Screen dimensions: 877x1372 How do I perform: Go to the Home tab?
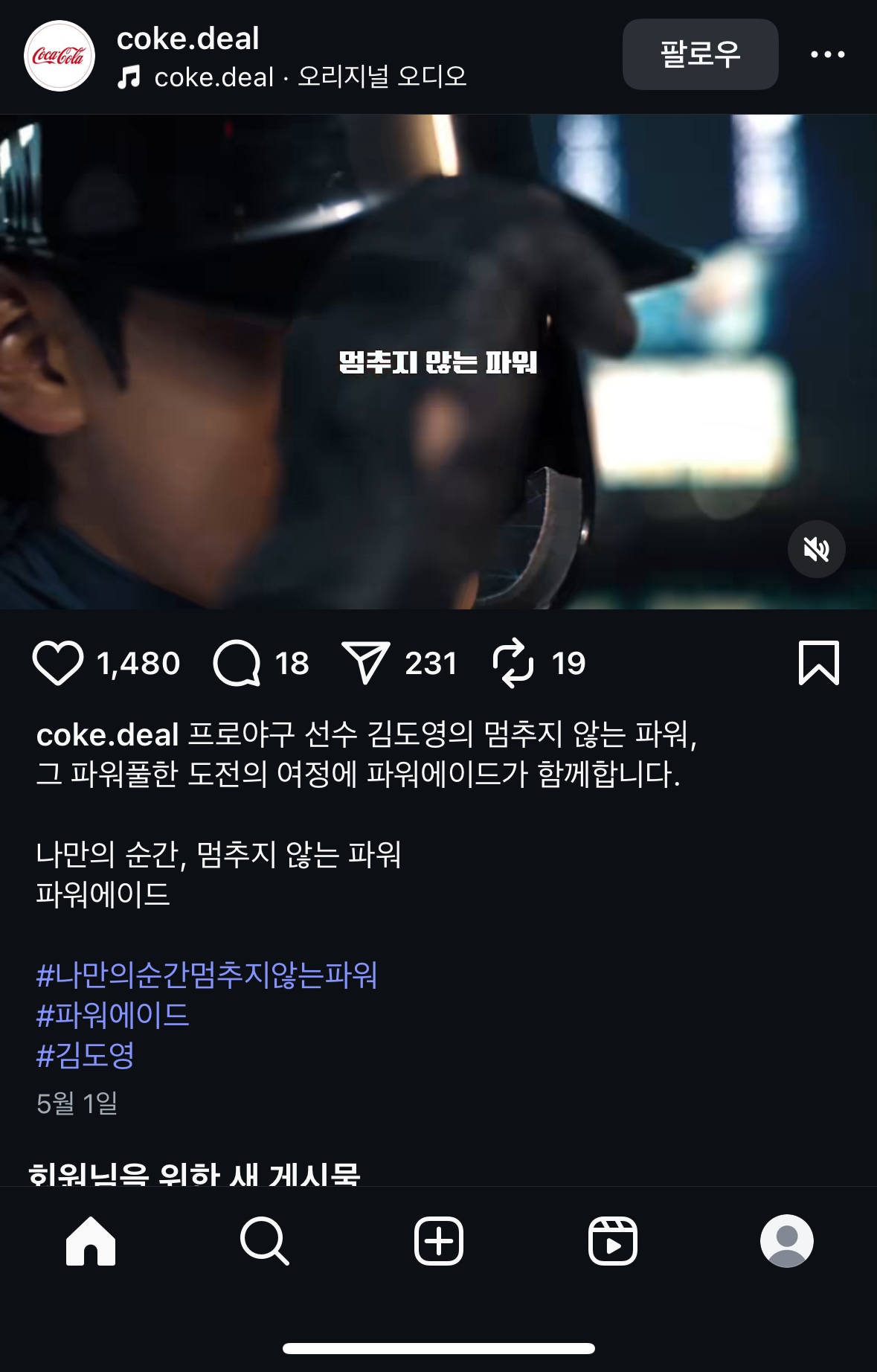pos(91,1241)
